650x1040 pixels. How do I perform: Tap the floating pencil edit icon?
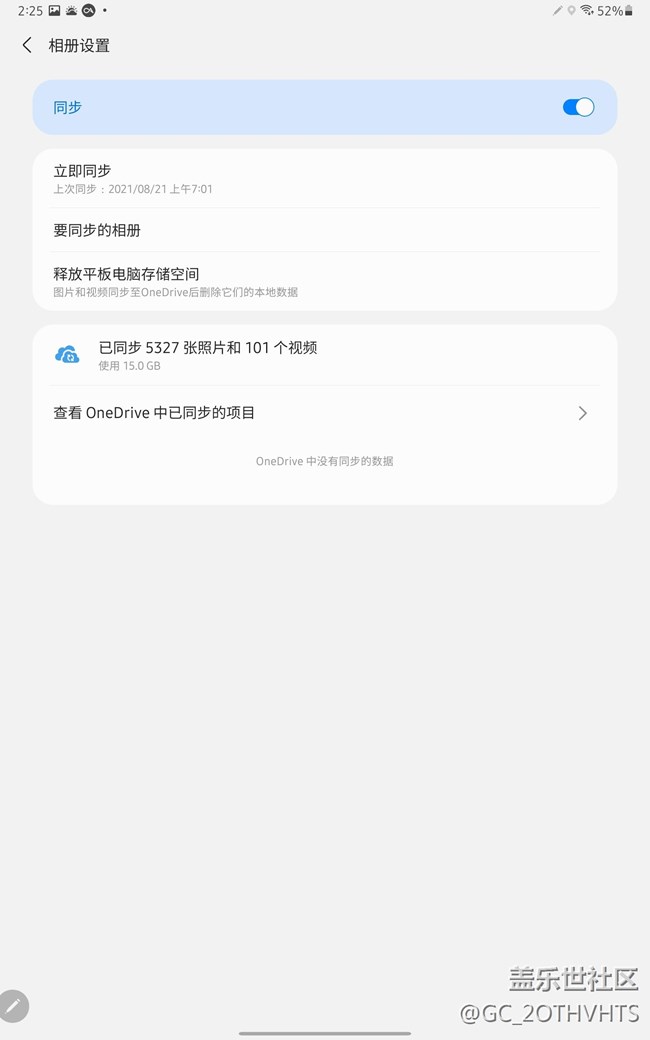pos(13,1006)
